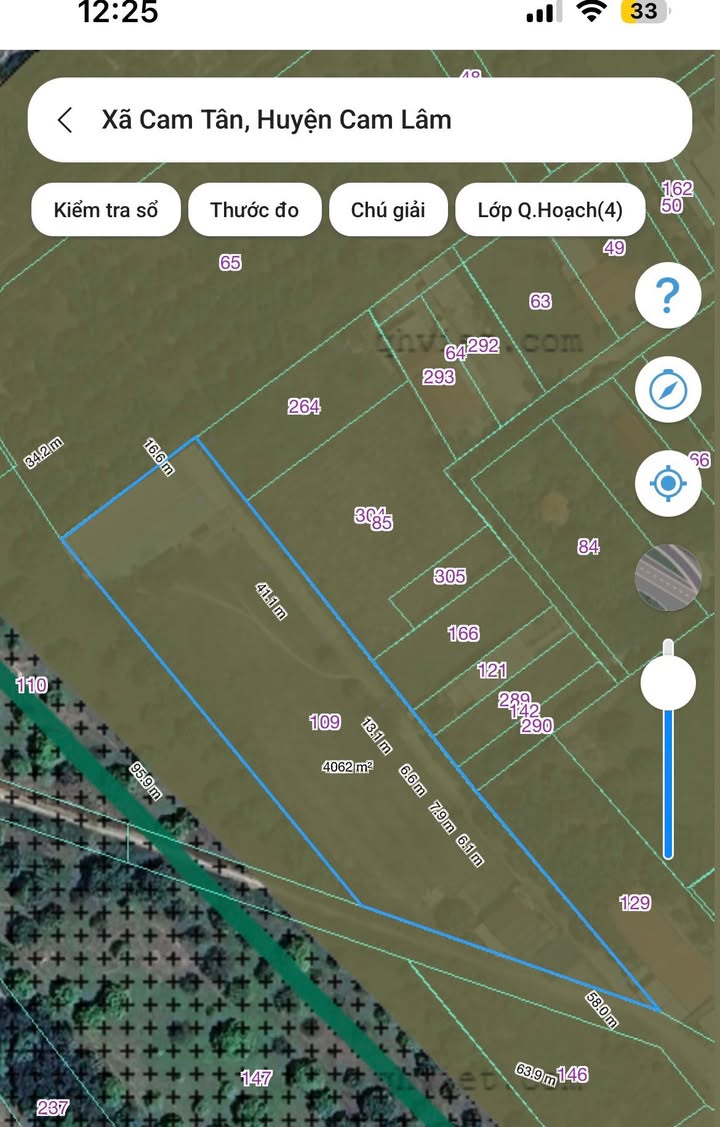Activate the Thước đo measuring tool
720x1127 pixels.
pyautogui.click(x=254, y=210)
